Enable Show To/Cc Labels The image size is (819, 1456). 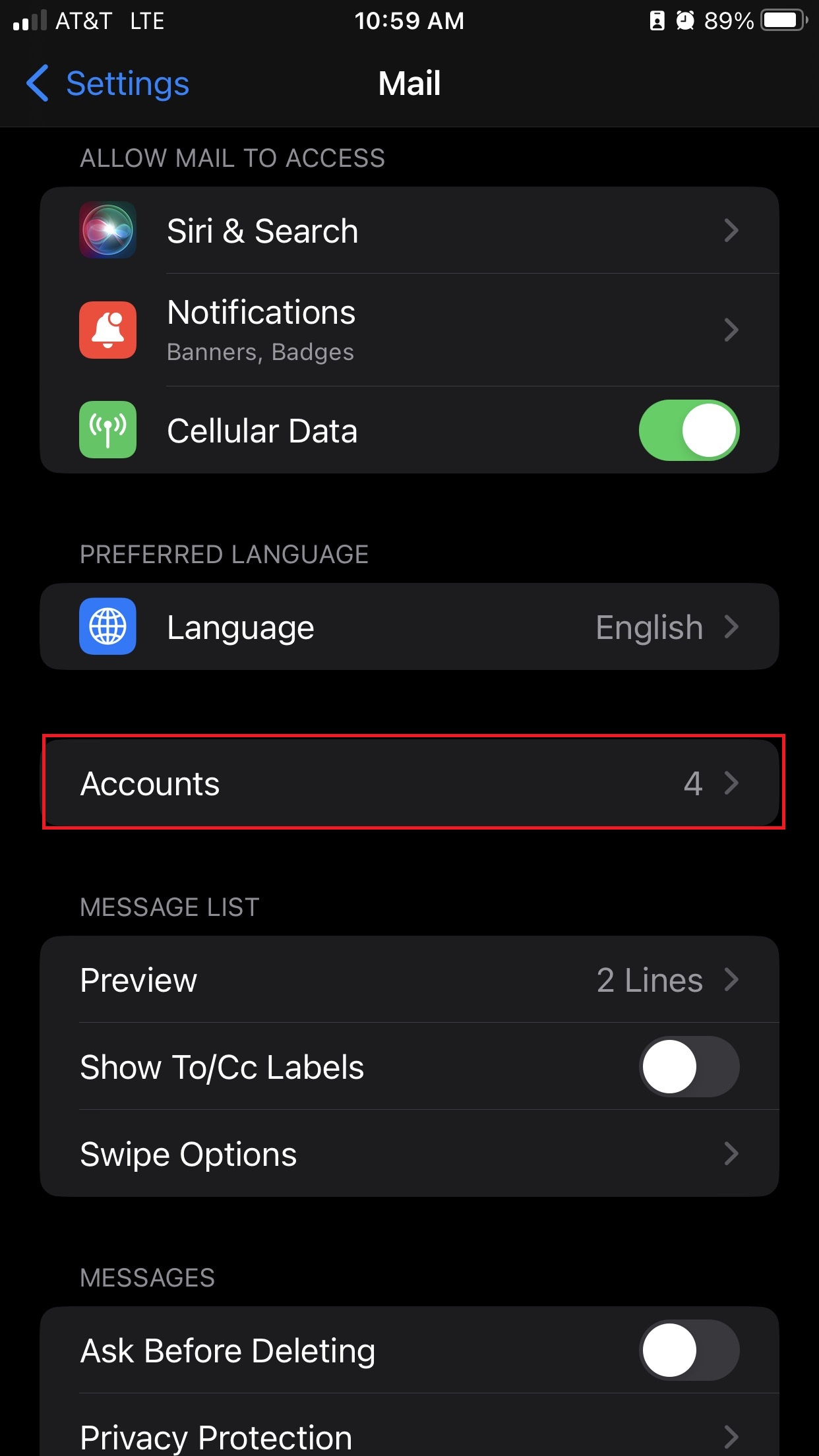[x=688, y=1067]
